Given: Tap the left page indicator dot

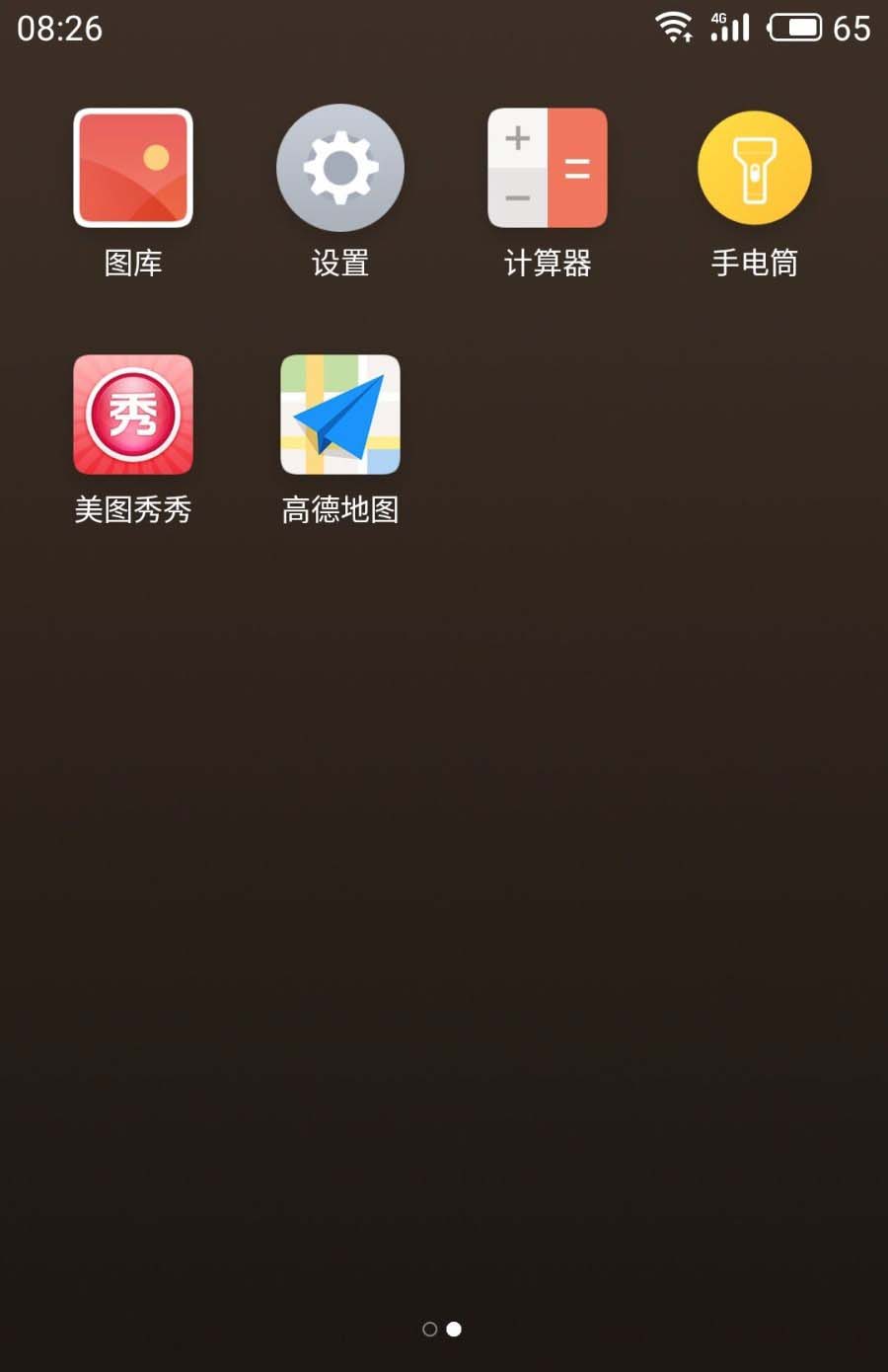Looking at the screenshot, I should click(x=429, y=1329).
